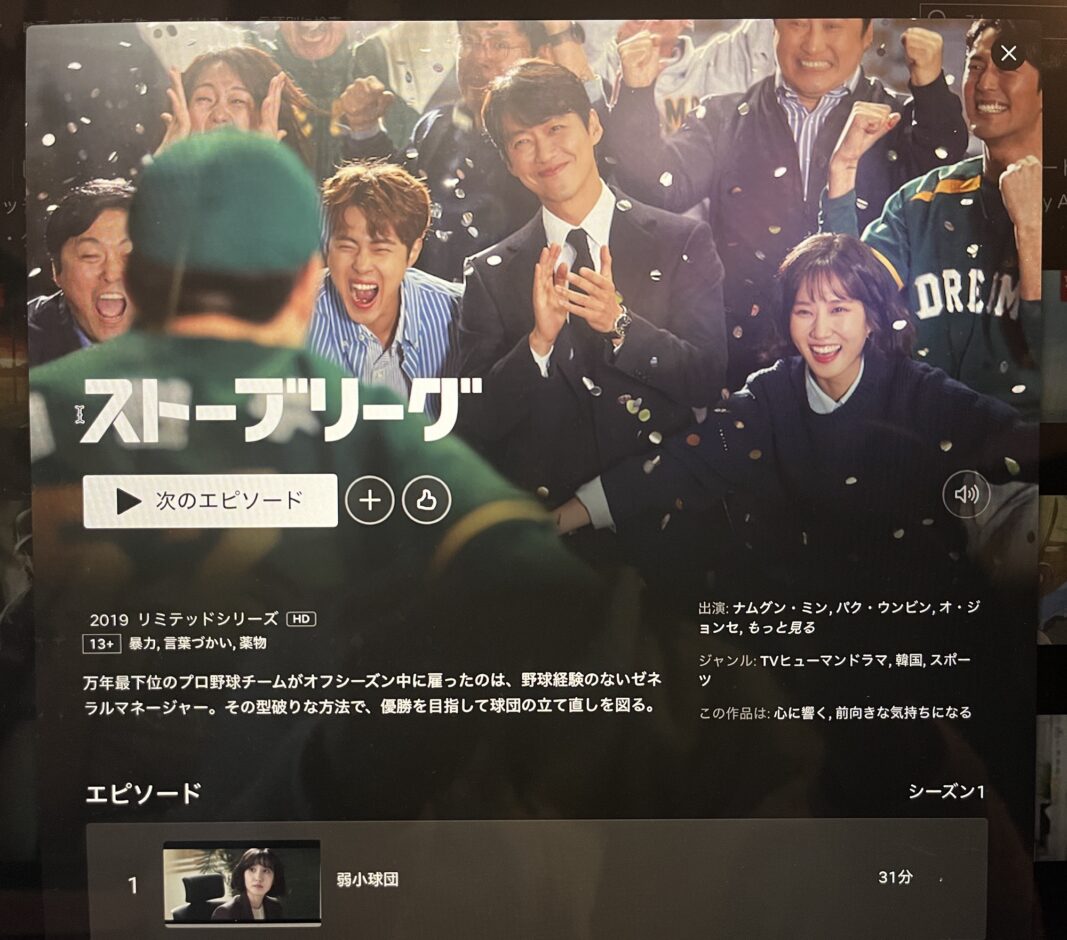The height and width of the screenshot is (940, 1067).
Task: Add ストーブリーグ to My List
Action: click(369, 500)
